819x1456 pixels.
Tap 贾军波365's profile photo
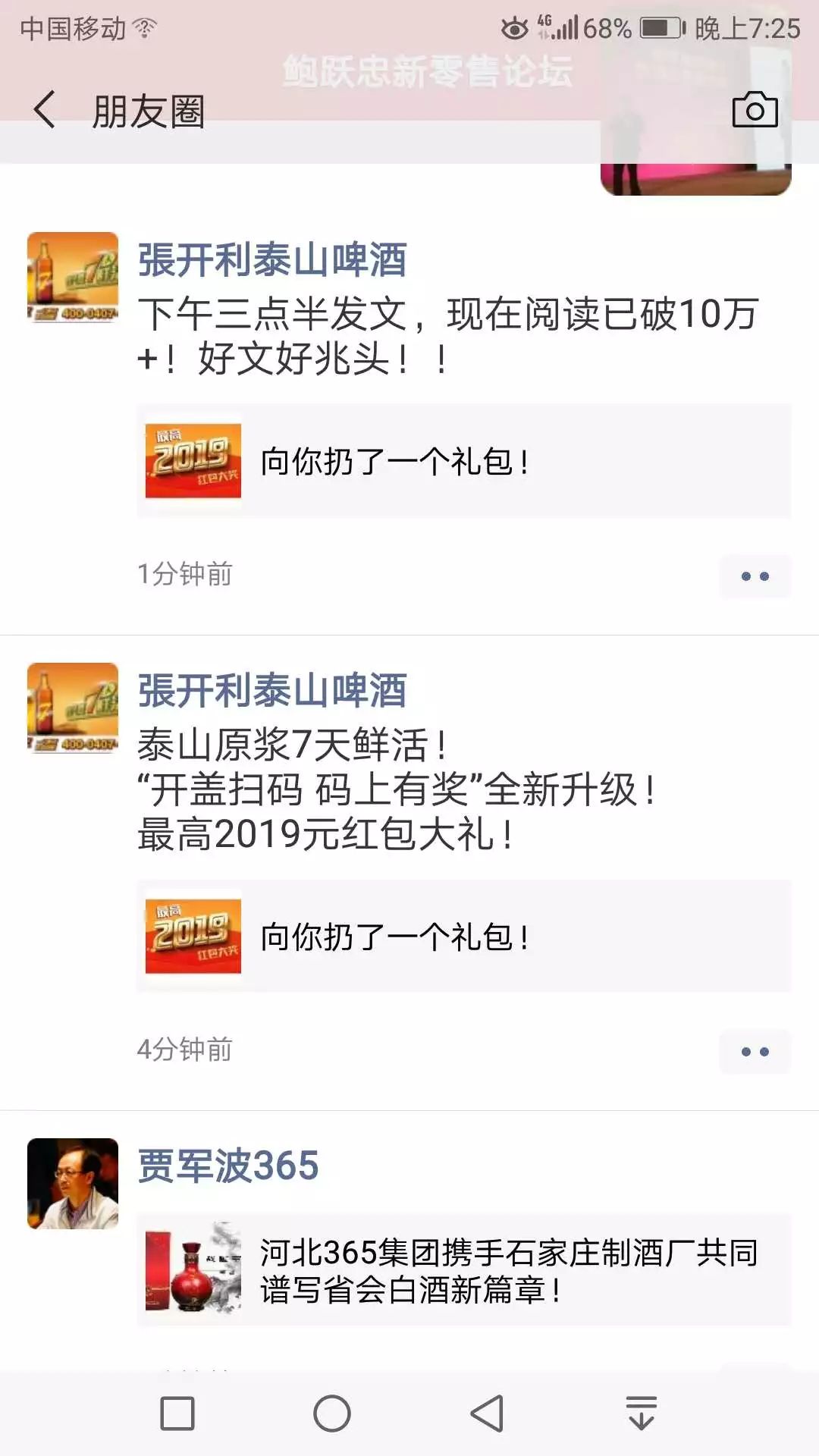click(x=73, y=1183)
